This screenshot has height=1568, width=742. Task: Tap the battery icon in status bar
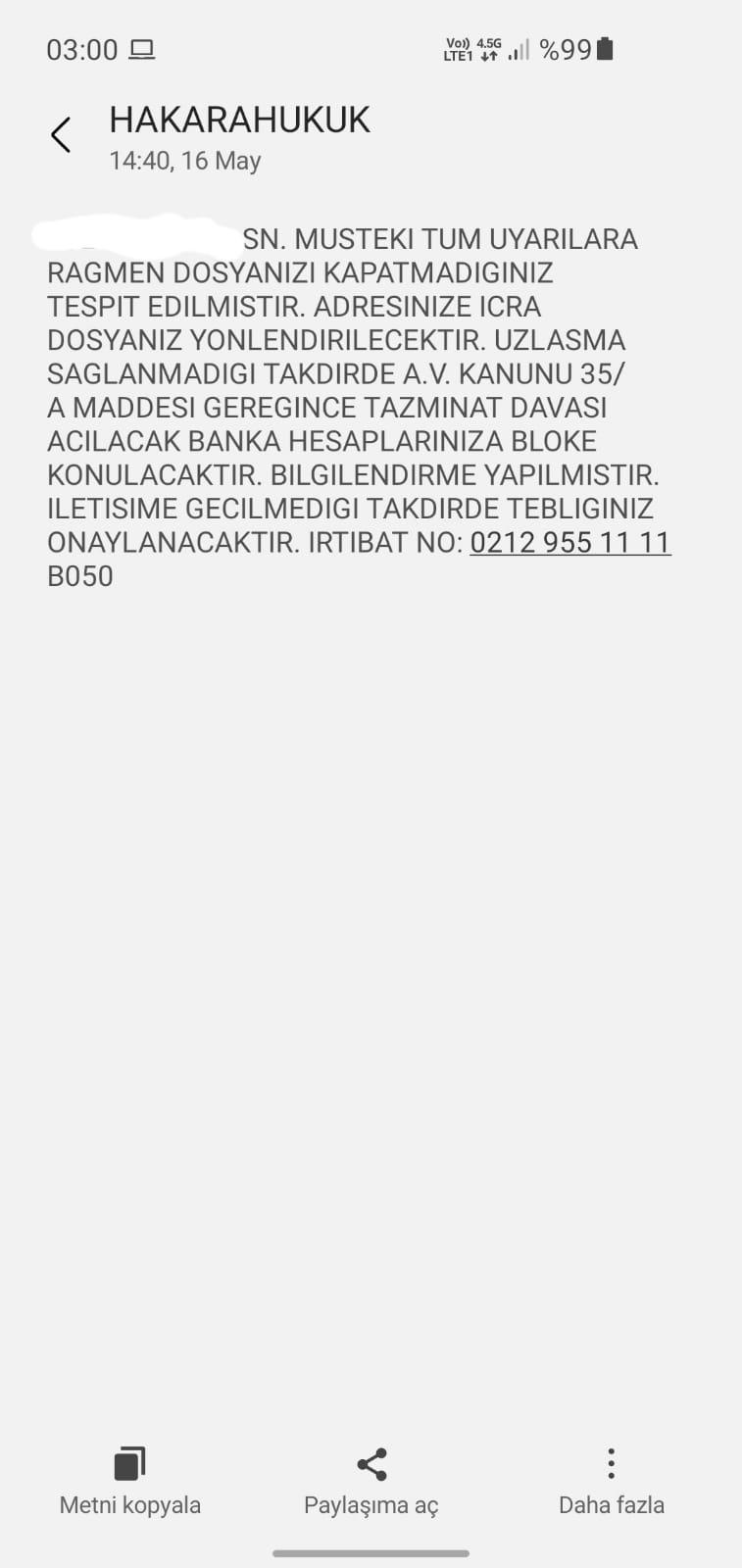[605, 48]
